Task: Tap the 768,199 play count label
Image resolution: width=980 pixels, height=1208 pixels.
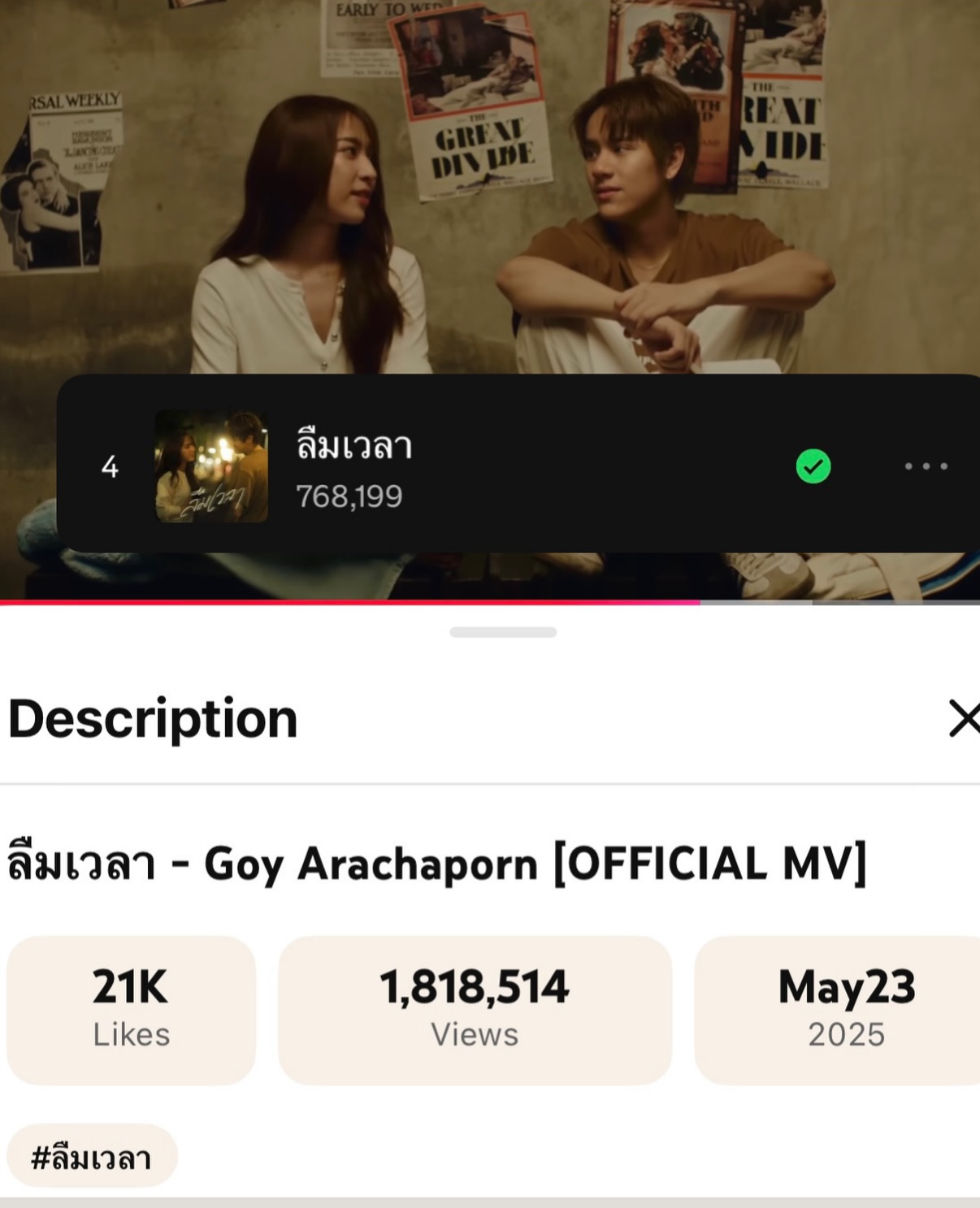Action: coord(349,496)
